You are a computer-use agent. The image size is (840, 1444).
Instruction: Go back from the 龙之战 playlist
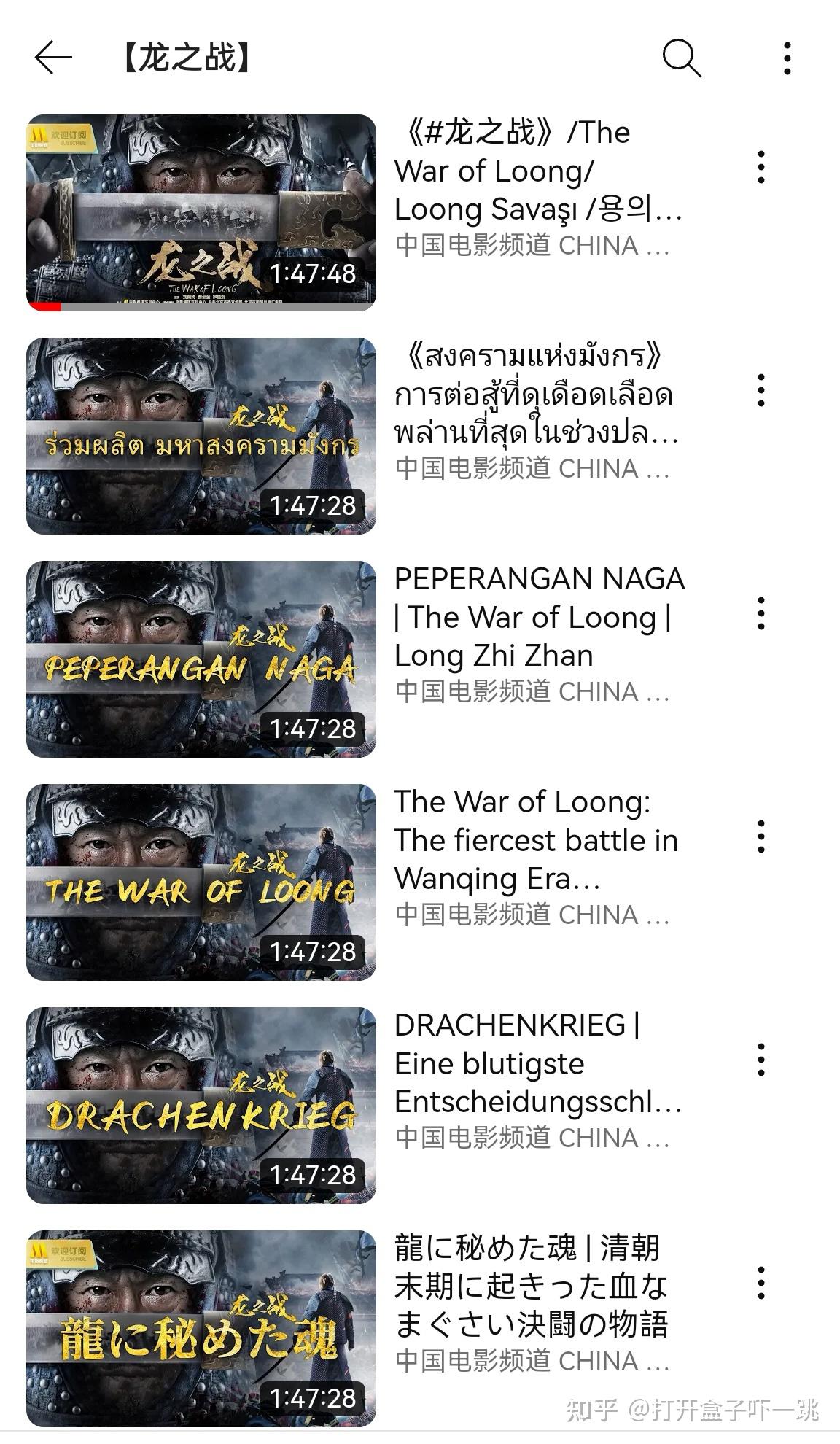[53, 58]
